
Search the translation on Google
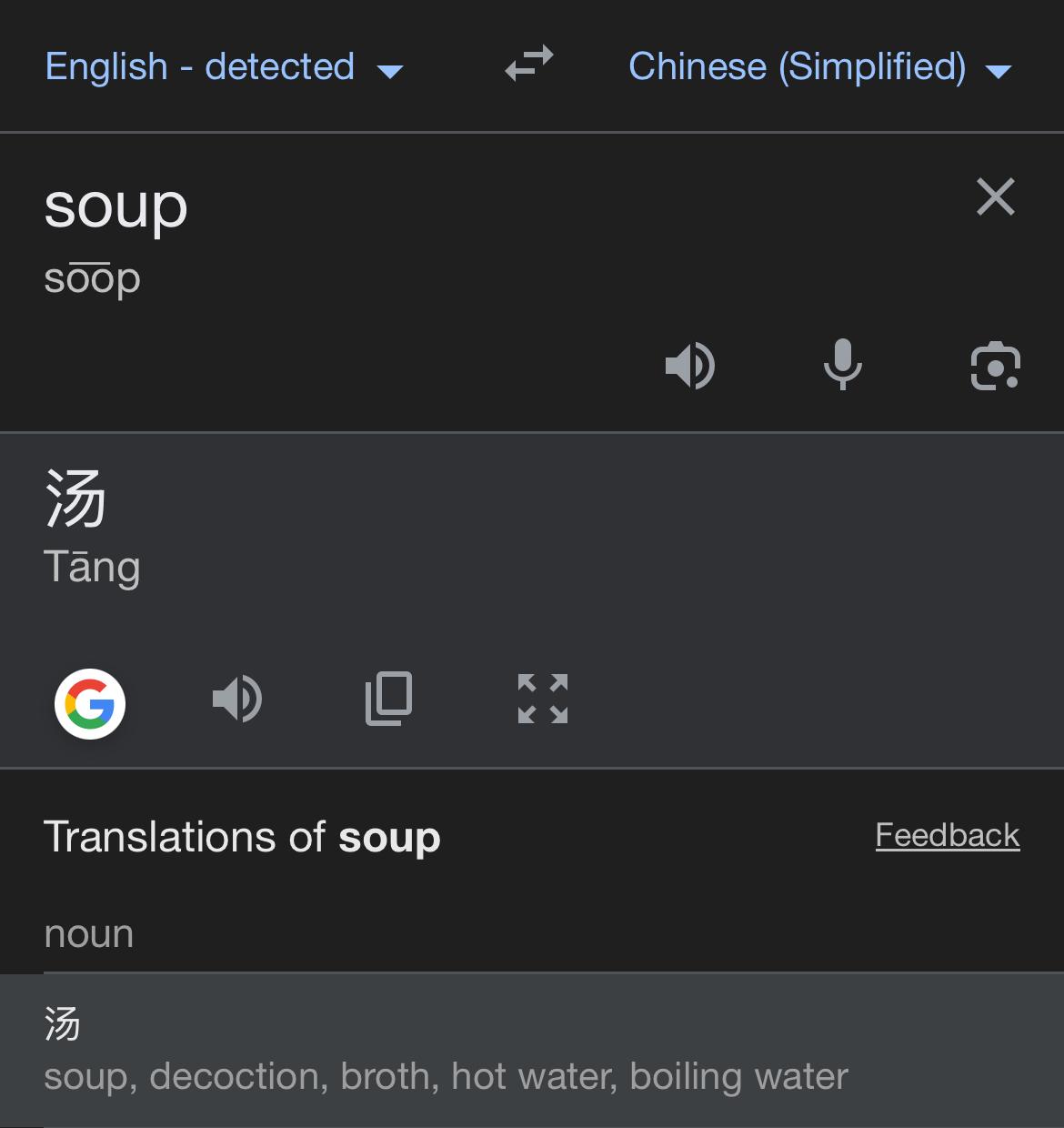pyautogui.click(x=90, y=703)
